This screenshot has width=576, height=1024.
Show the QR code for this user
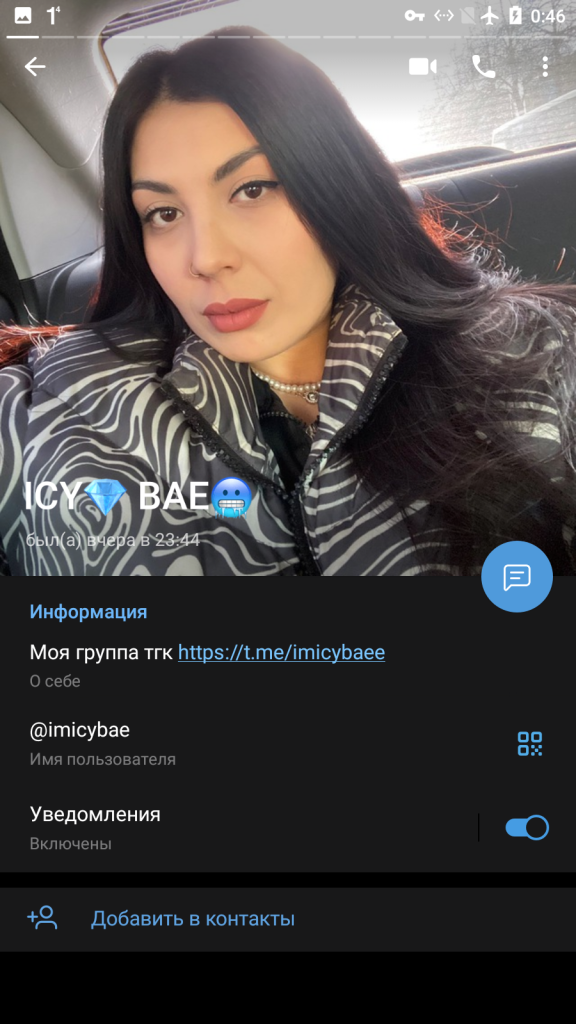tap(530, 744)
